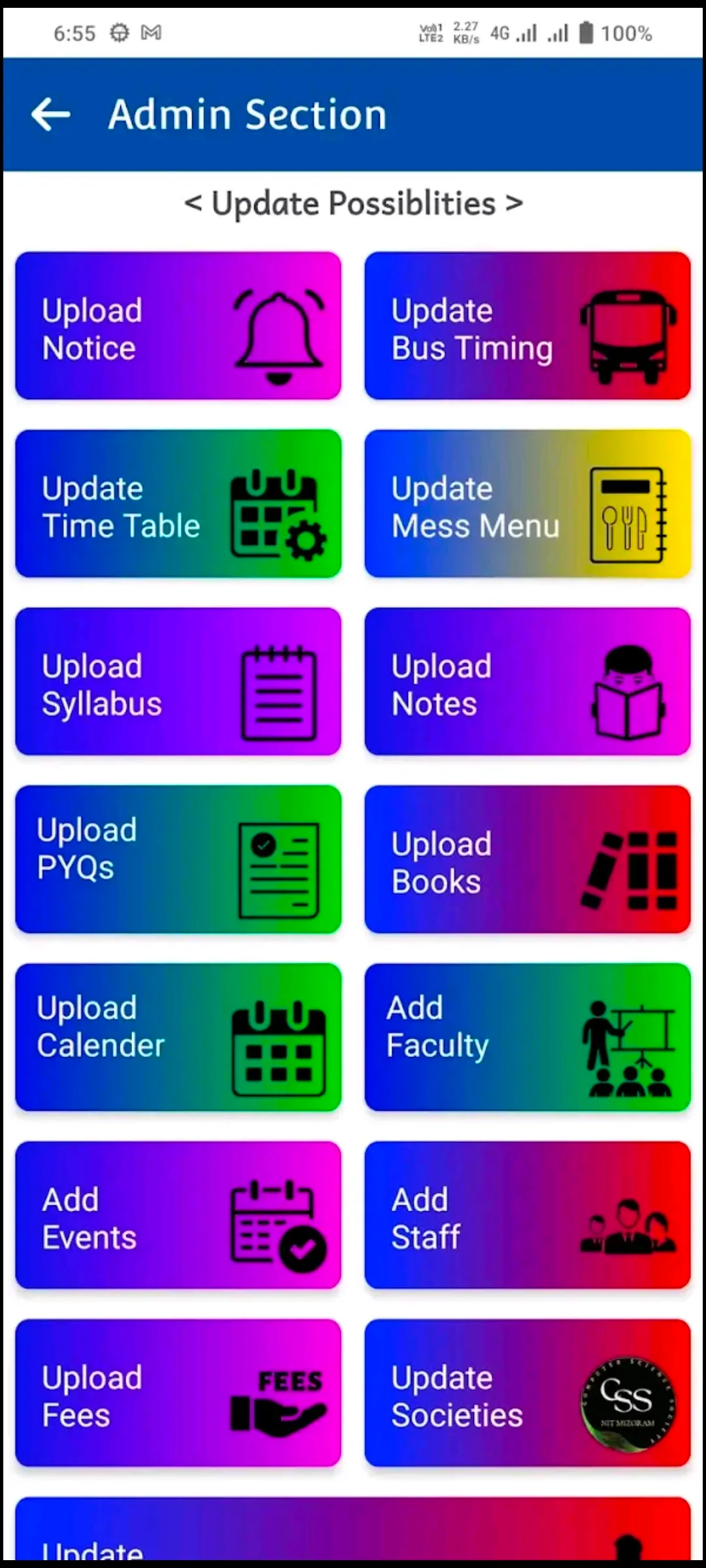This screenshot has height=1568, width=706.
Task: Open the Add Staff card
Action: 528,1215
